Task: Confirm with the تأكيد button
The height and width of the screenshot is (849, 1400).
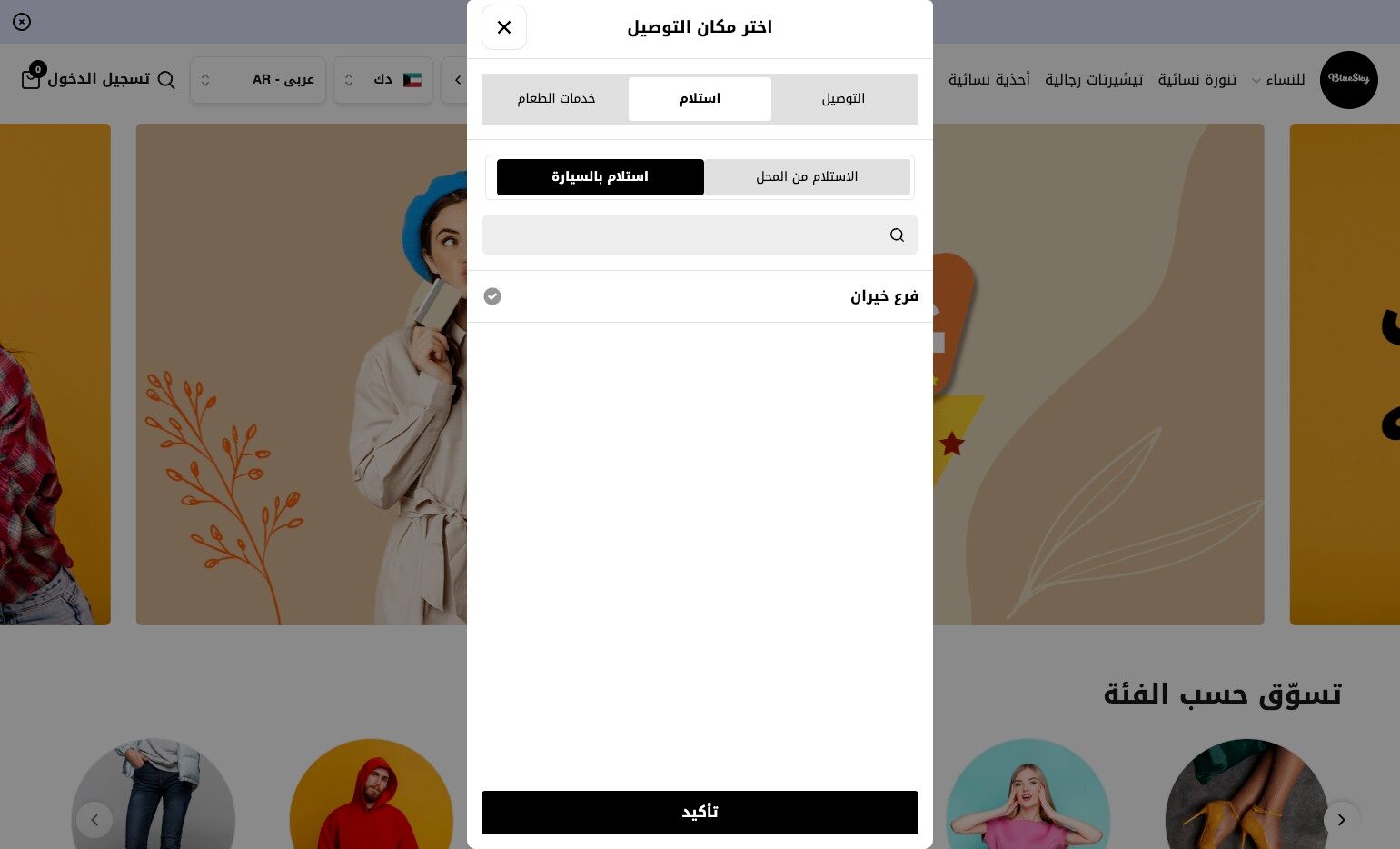Action: point(700,812)
